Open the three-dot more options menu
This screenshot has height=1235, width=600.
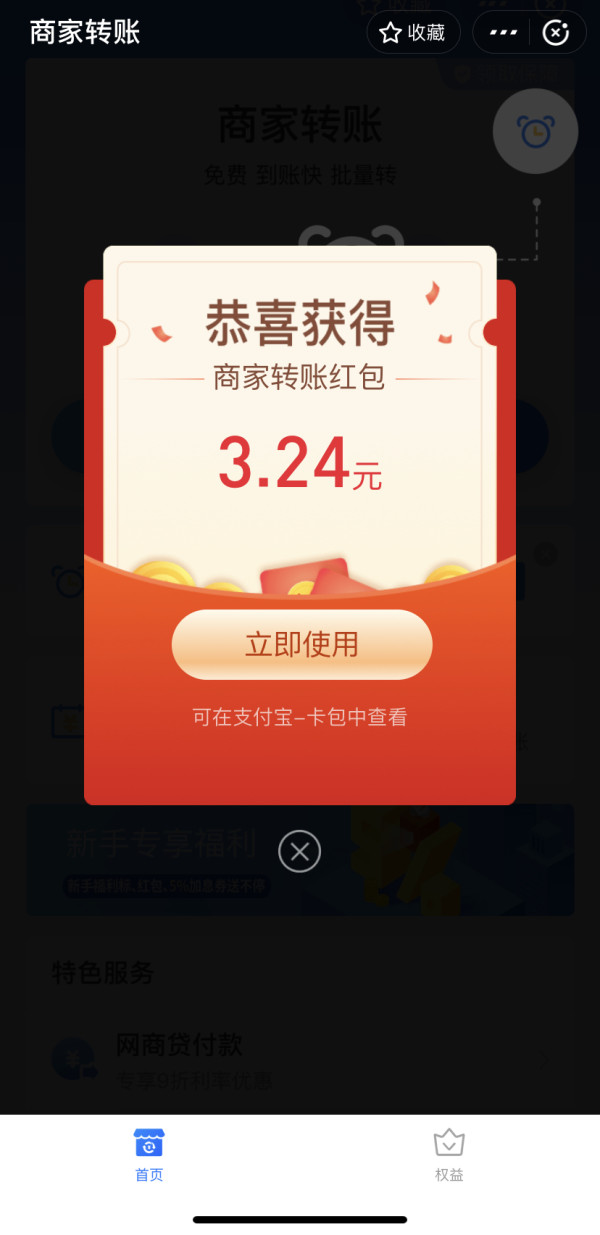pyautogui.click(x=503, y=32)
